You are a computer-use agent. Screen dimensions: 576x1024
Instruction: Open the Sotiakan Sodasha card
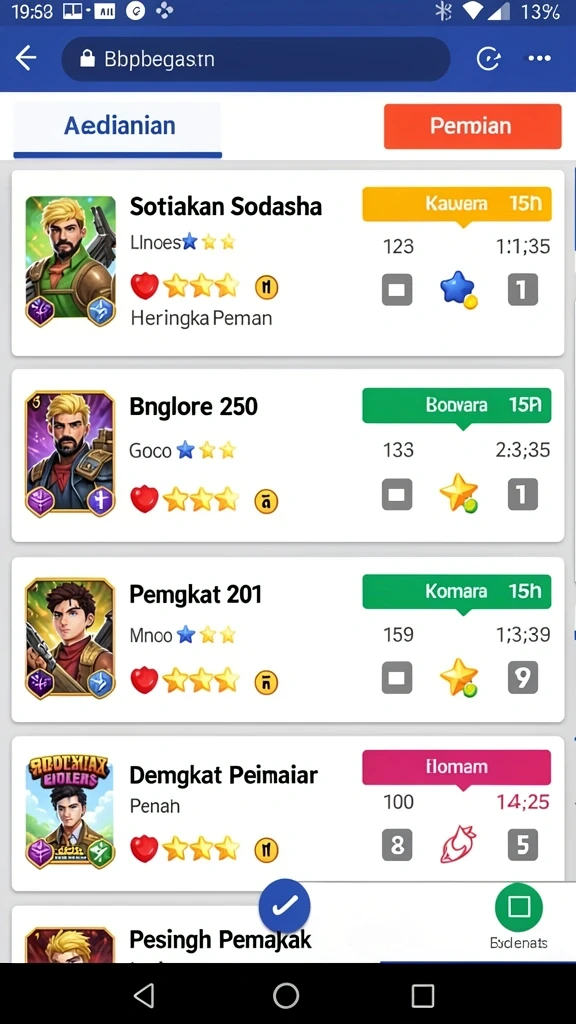point(288,263)
